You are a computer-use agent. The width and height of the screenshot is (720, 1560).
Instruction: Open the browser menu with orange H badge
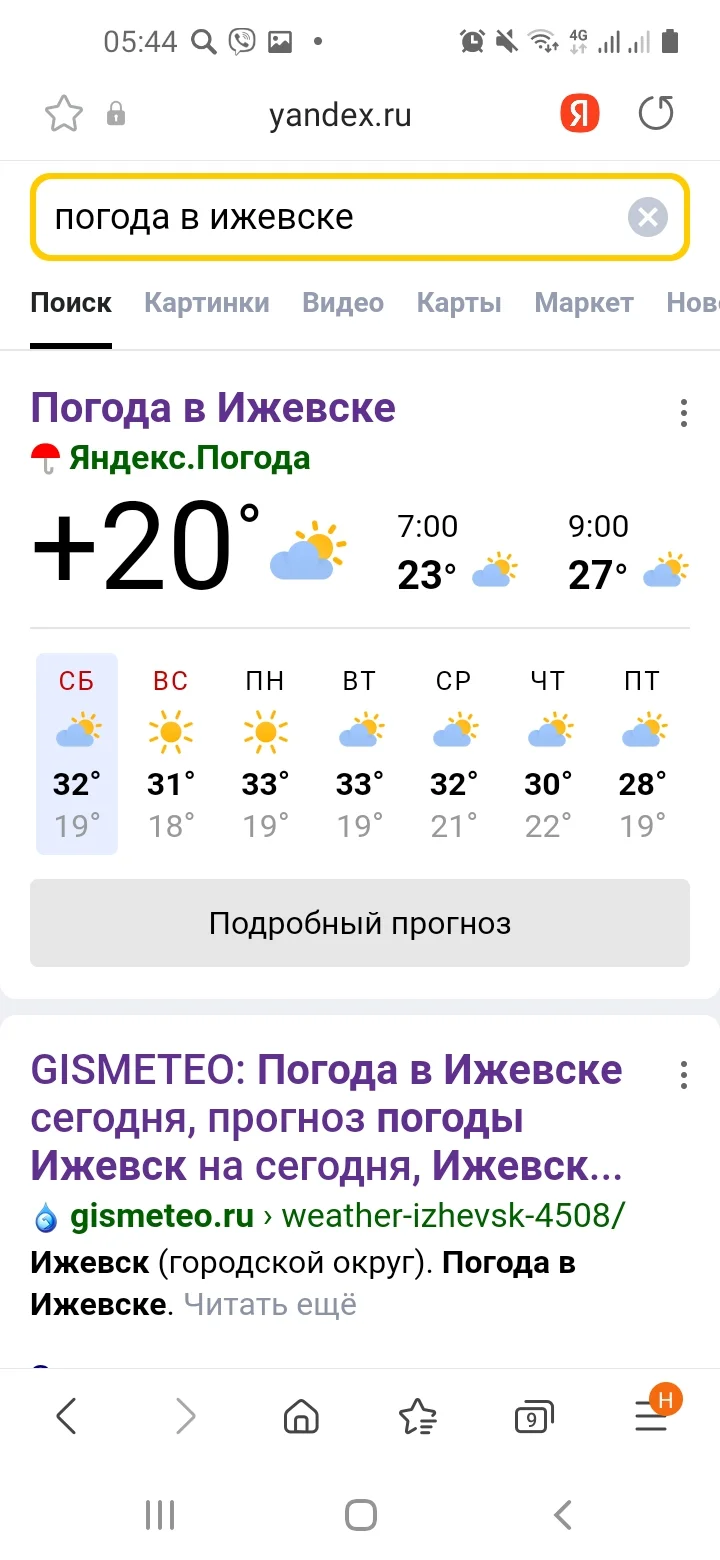click(x=651, y=1416)
